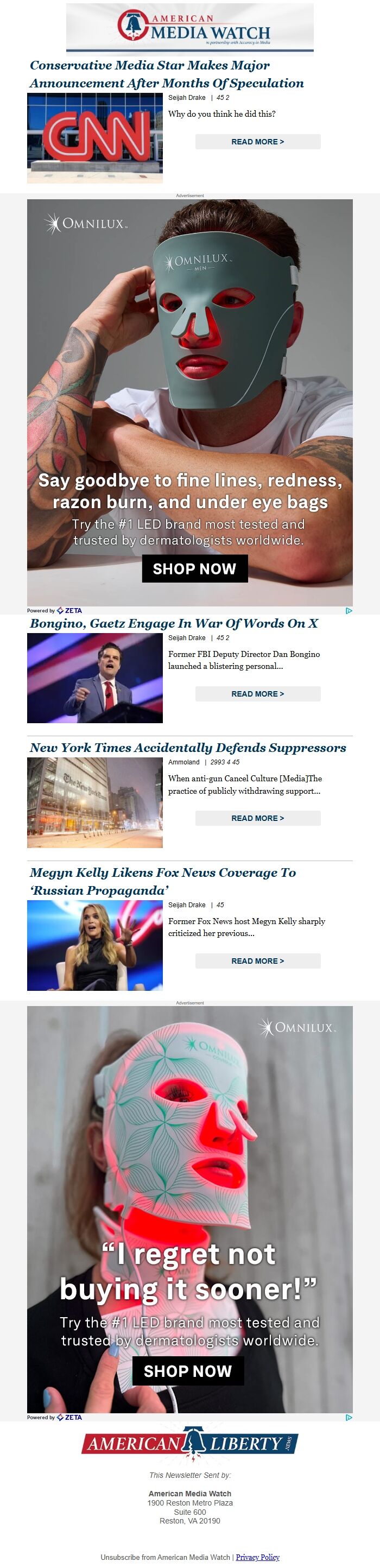The height and width of the screenshot is (1568, 380).
Task: Open the Megyn Kelly photo thumbnail
Action: (x=95, y=945)
